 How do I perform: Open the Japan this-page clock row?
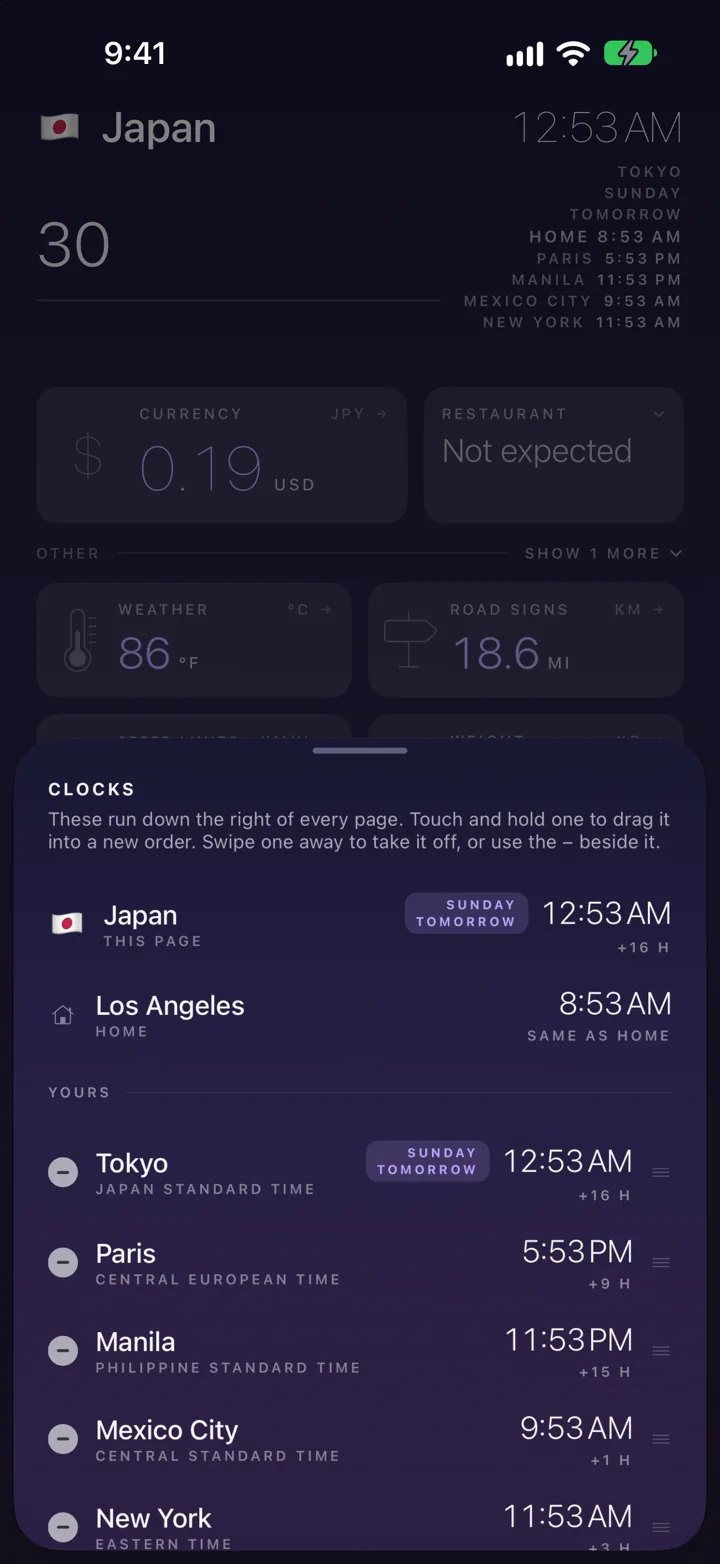coord(360,926)
